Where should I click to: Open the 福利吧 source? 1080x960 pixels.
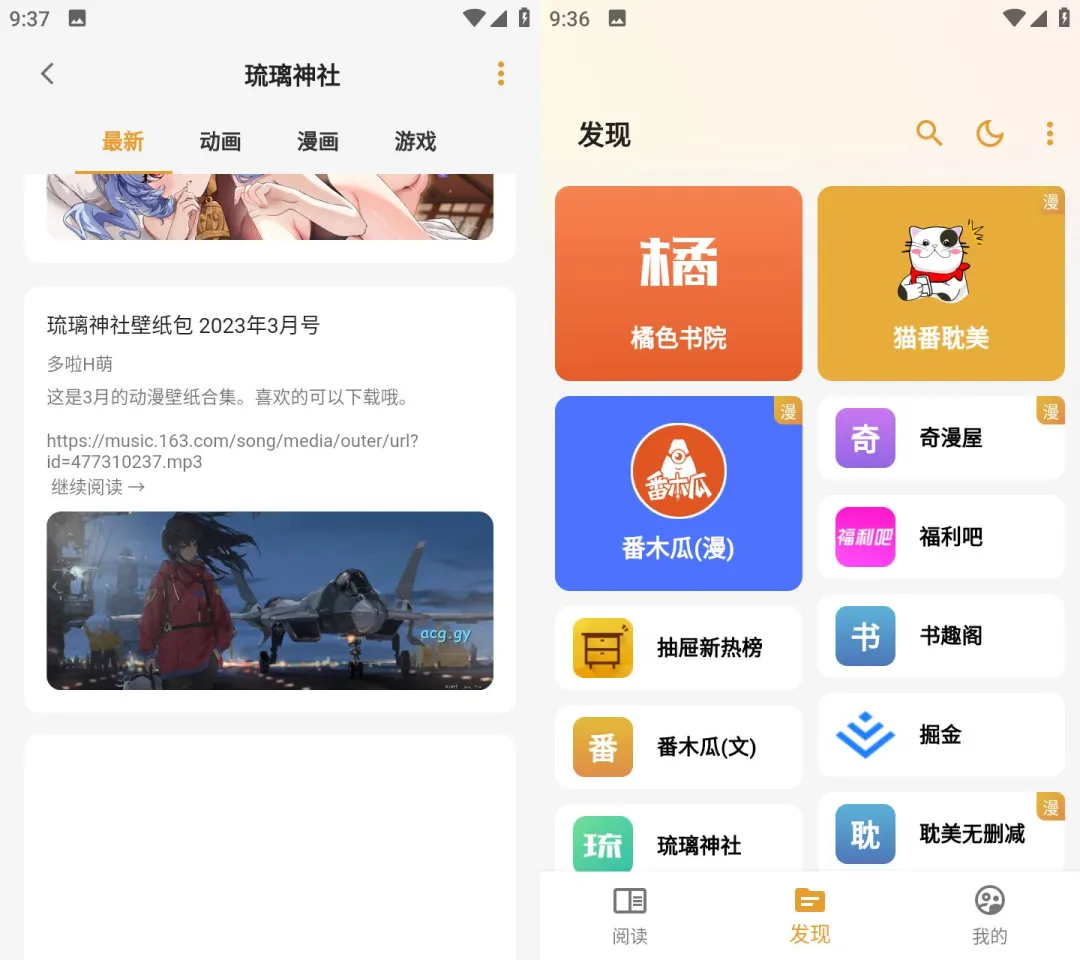pyautogui.click(x=940, y=537)
